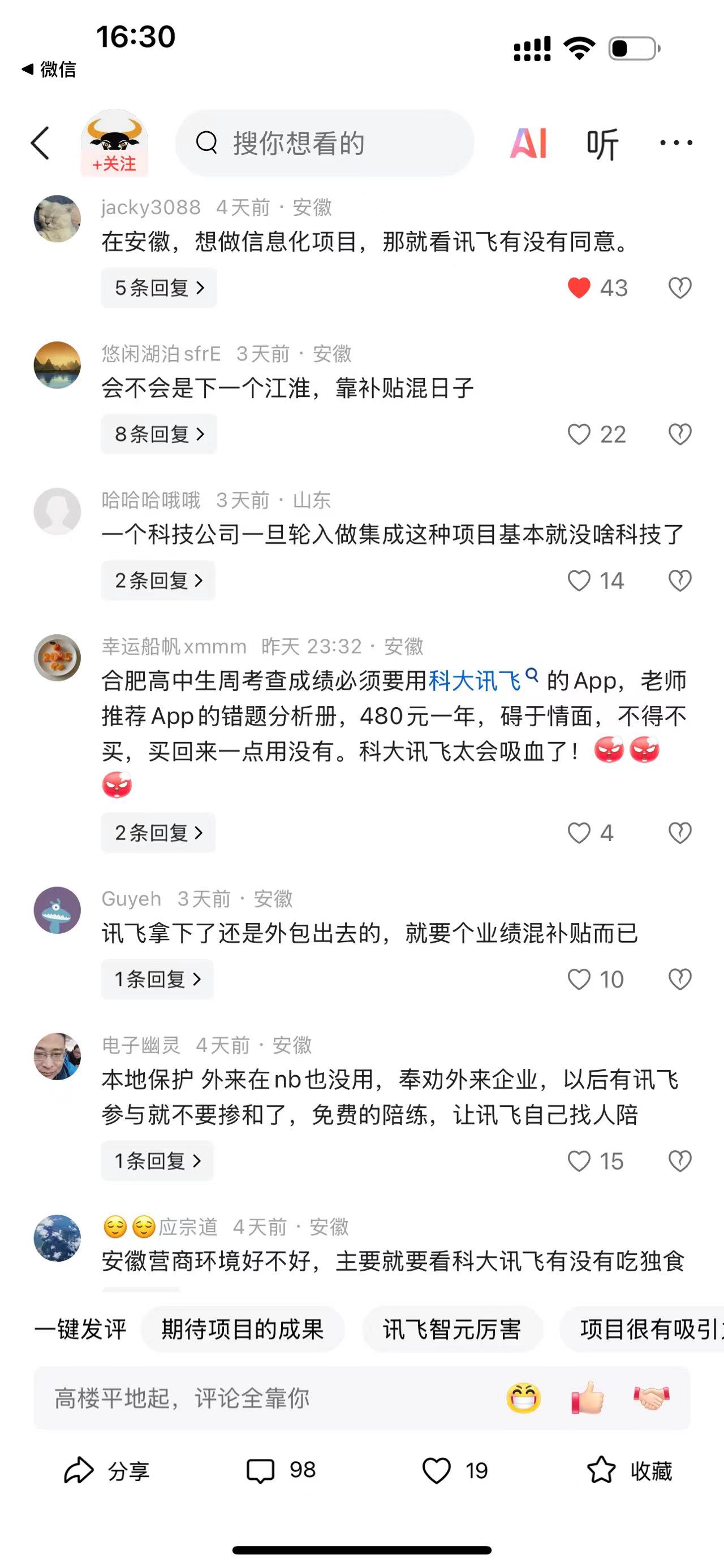Open the 搜你想看的 search box
Image resolution: width=724 pixels, height=1568 pixels.
324,144
